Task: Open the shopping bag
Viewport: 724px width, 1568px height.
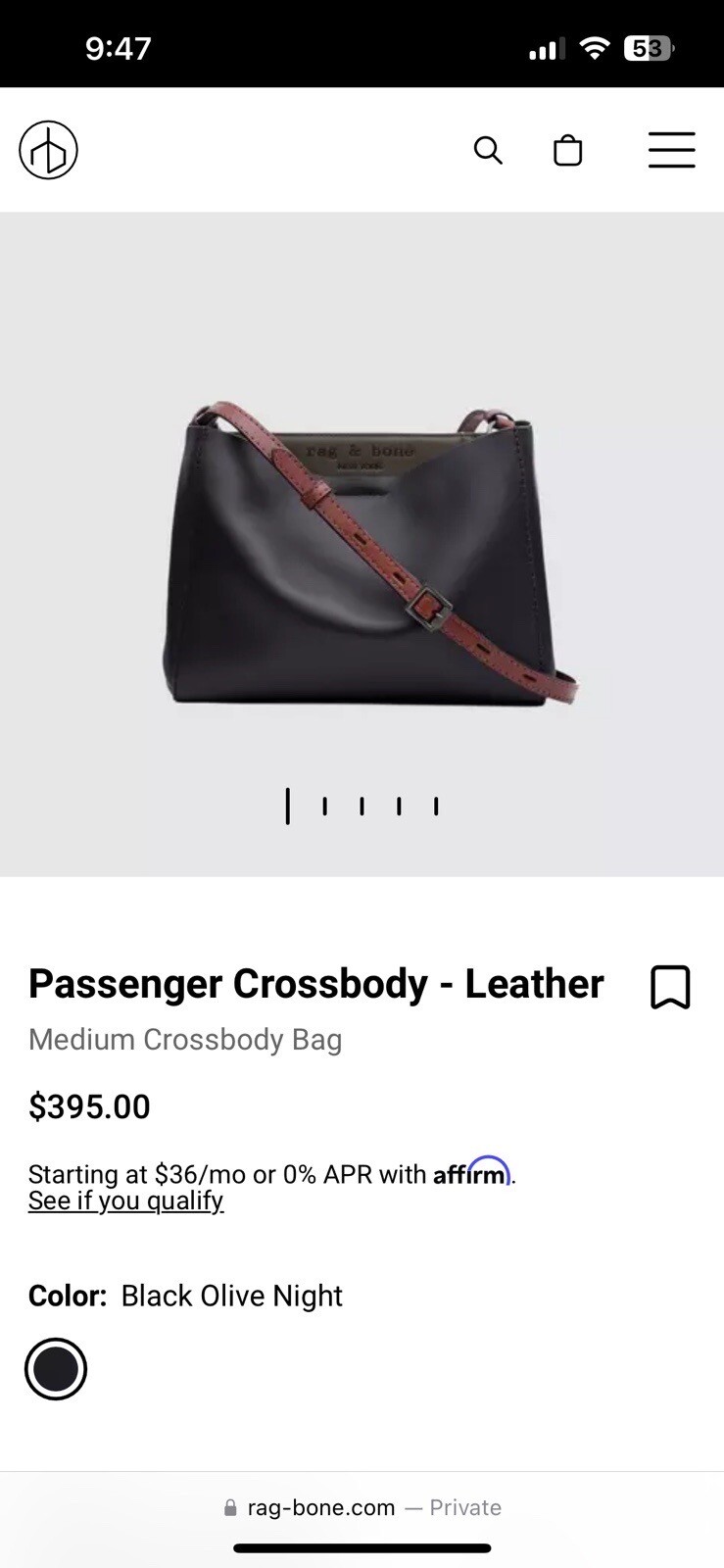Action: tap(568, 150)
